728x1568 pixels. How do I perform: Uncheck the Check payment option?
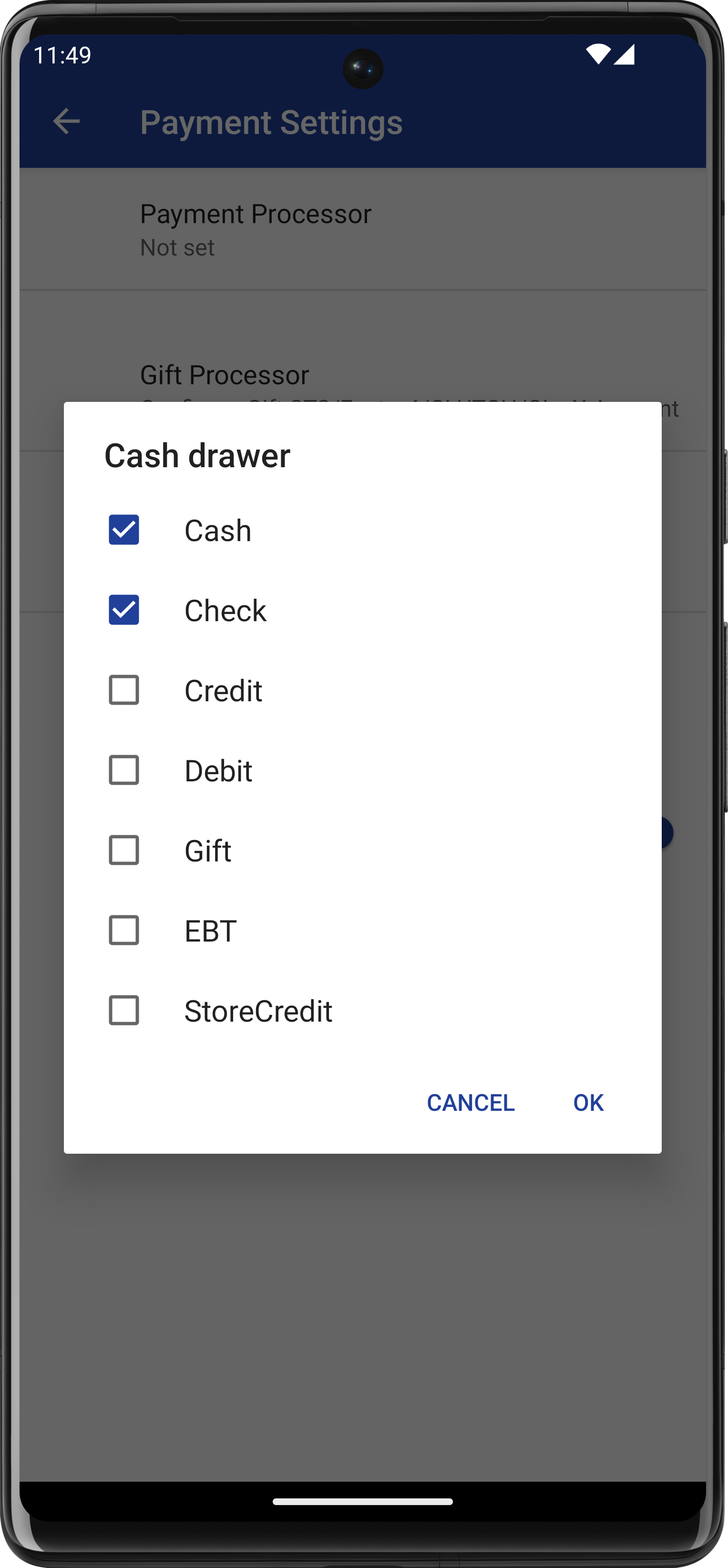point(123,610)
